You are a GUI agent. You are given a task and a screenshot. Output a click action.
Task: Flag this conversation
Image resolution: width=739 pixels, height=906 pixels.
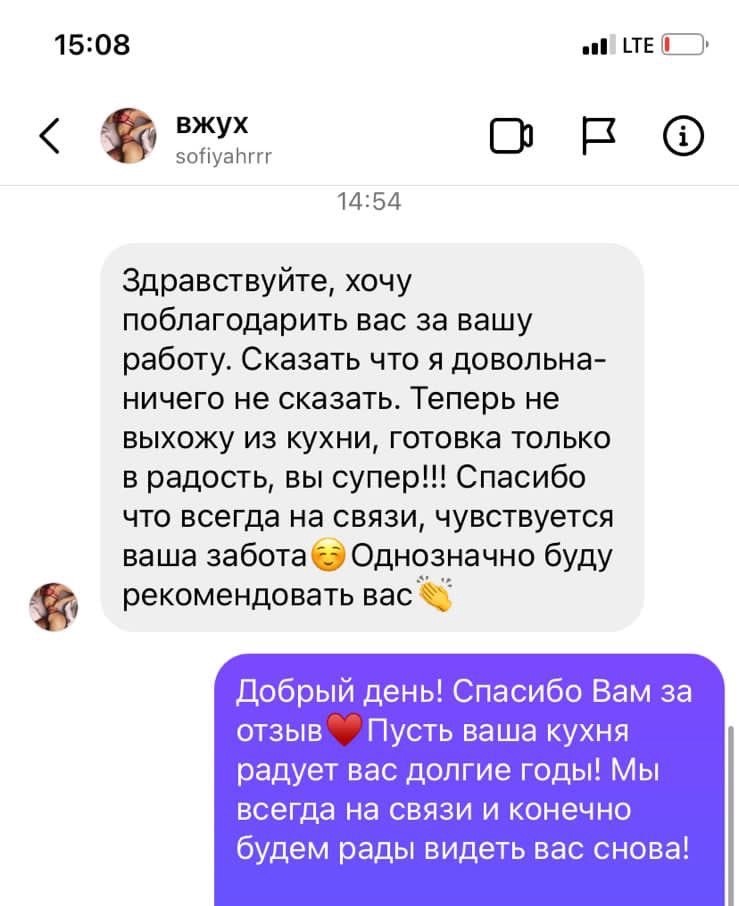pos(599,137)
